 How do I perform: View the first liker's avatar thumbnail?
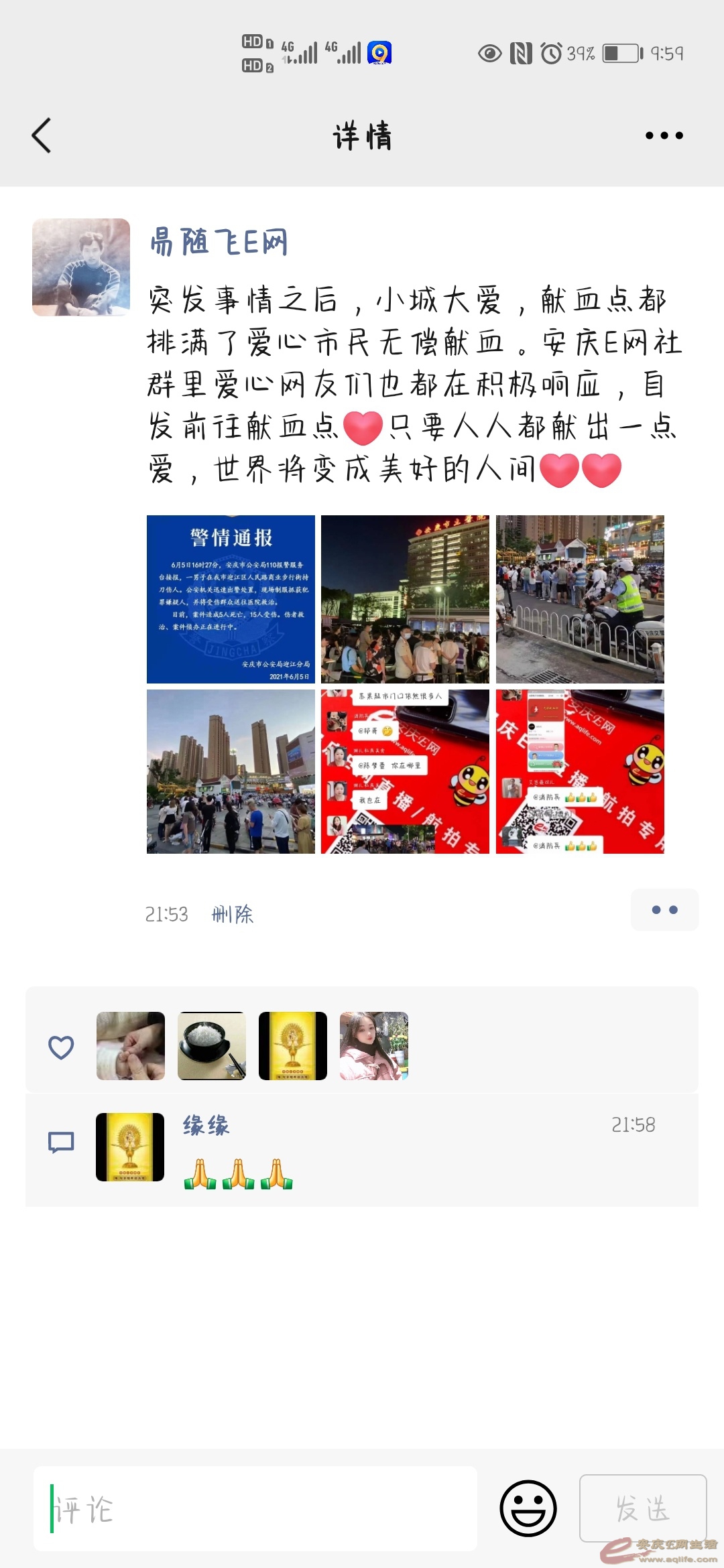point(130,1045)
